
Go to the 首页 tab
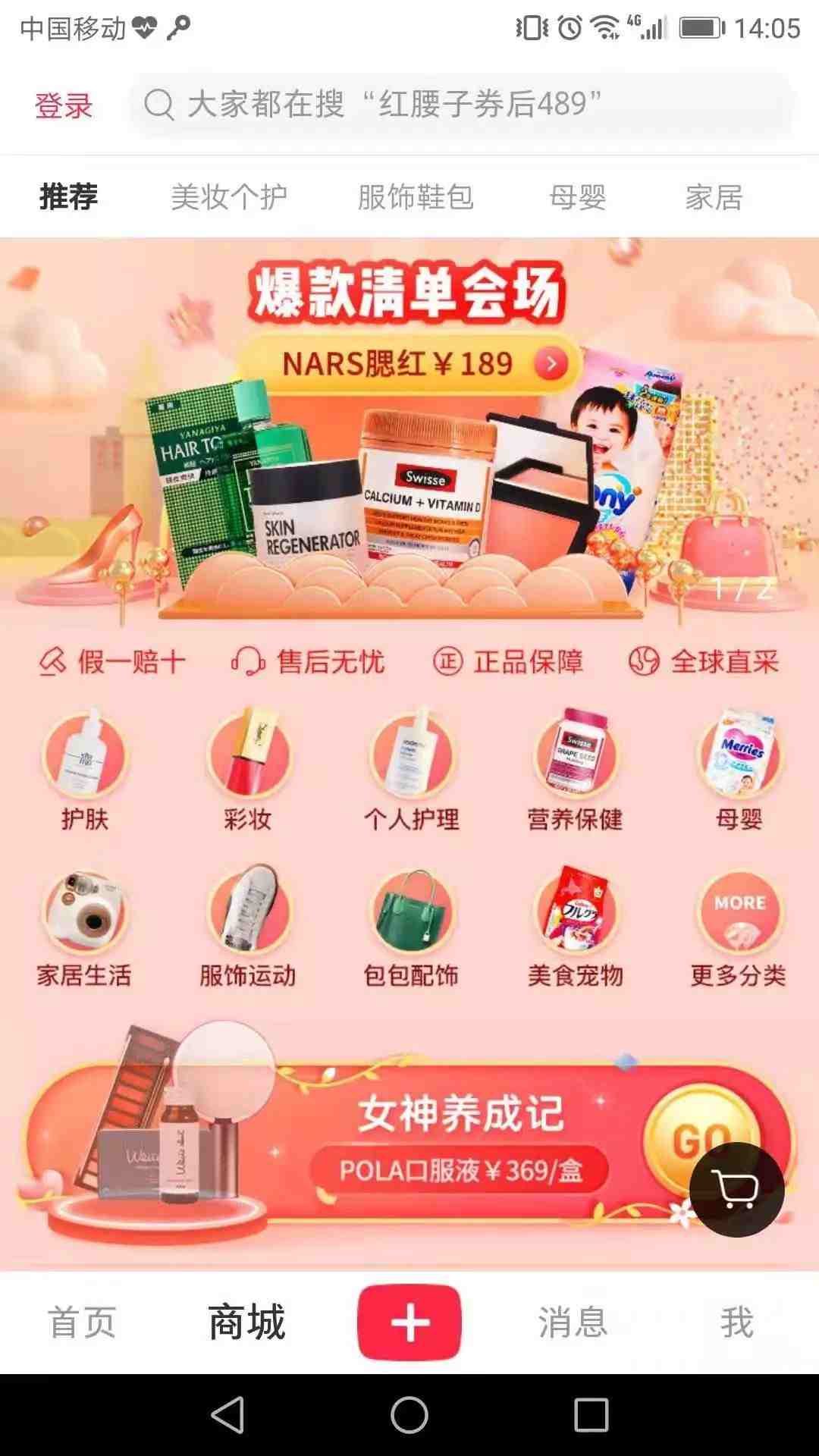82,1323
